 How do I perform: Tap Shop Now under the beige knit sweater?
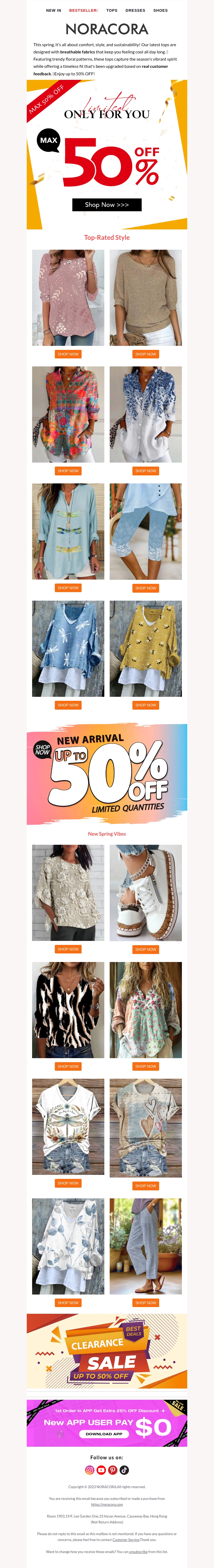pos(146,354)
